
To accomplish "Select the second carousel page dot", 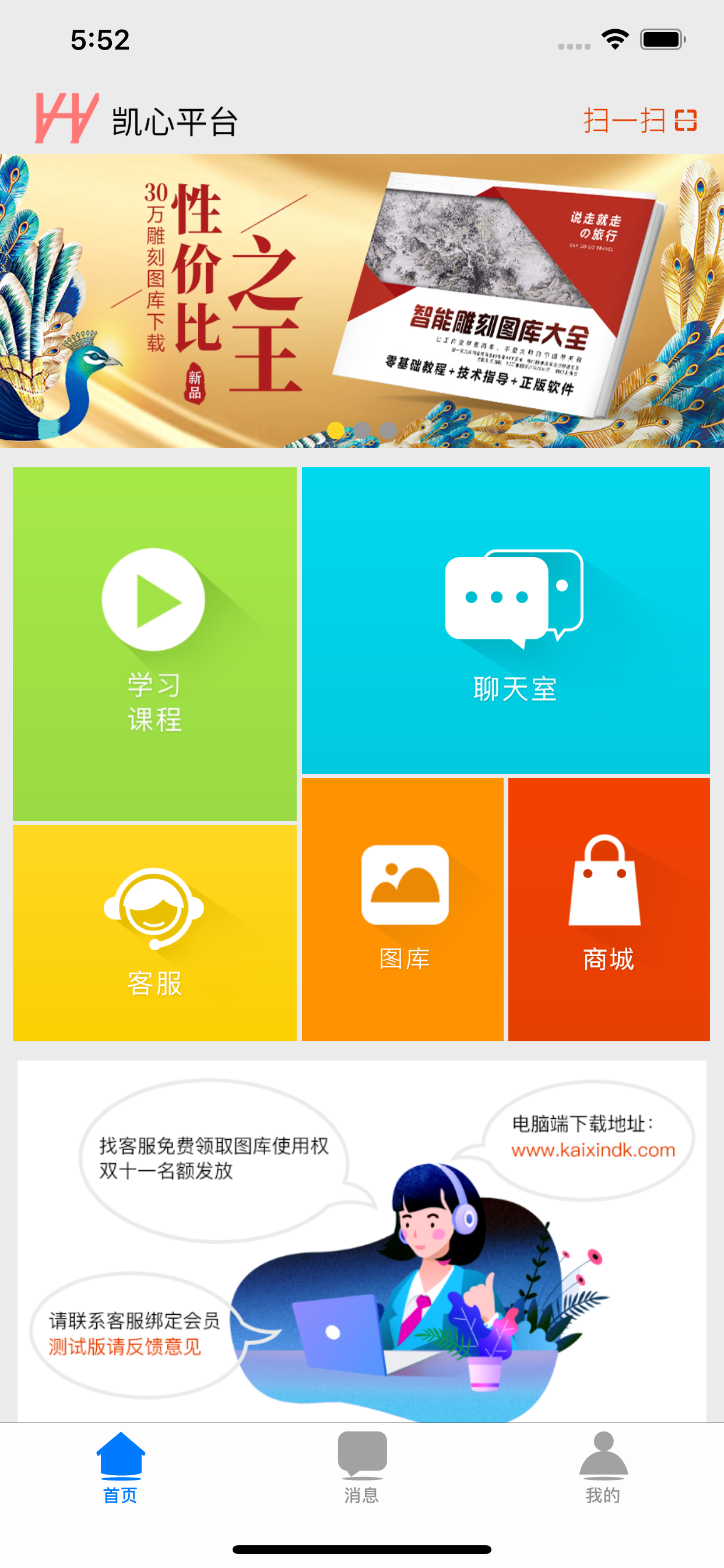I will 362,429.
